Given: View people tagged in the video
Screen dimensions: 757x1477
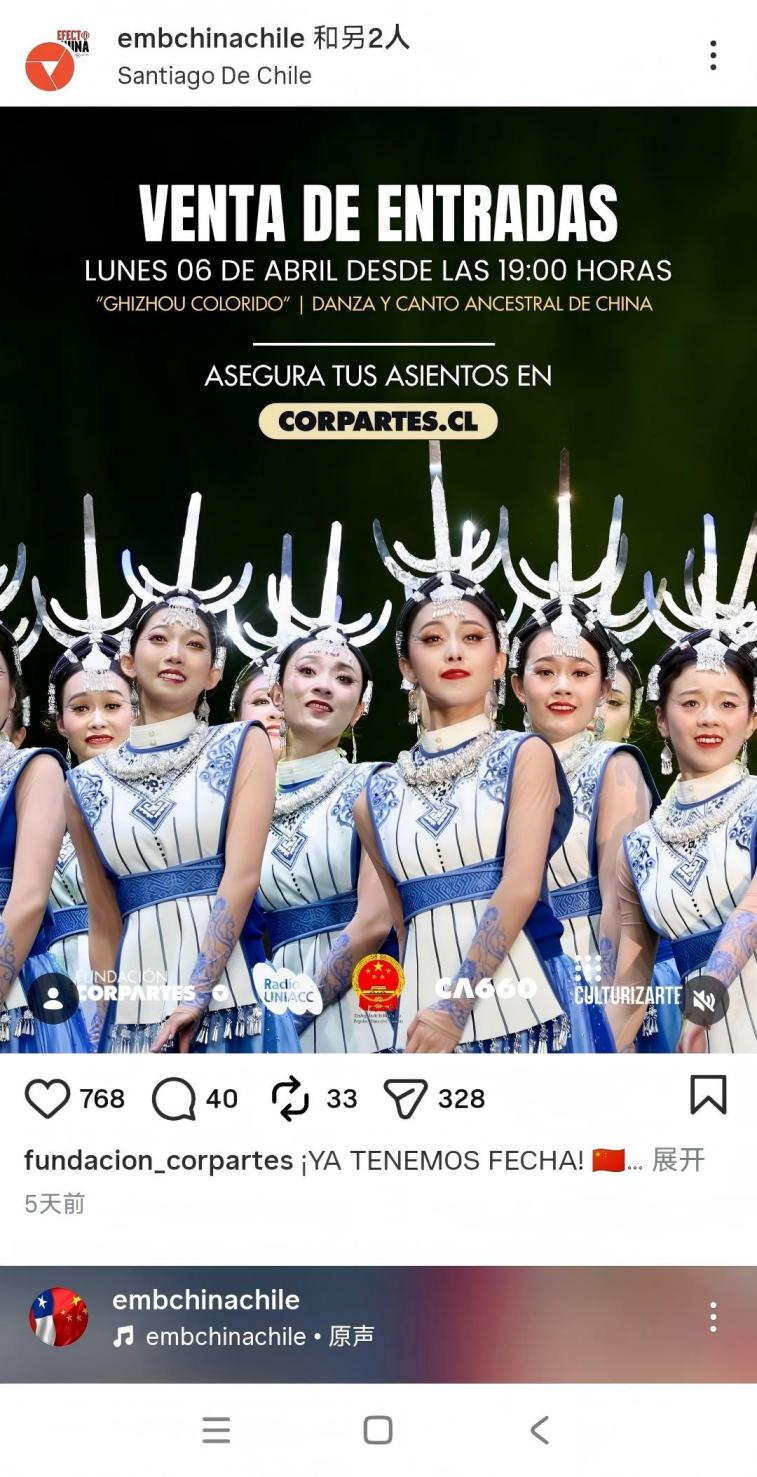Looking at the screenshot, I should 53,999.
